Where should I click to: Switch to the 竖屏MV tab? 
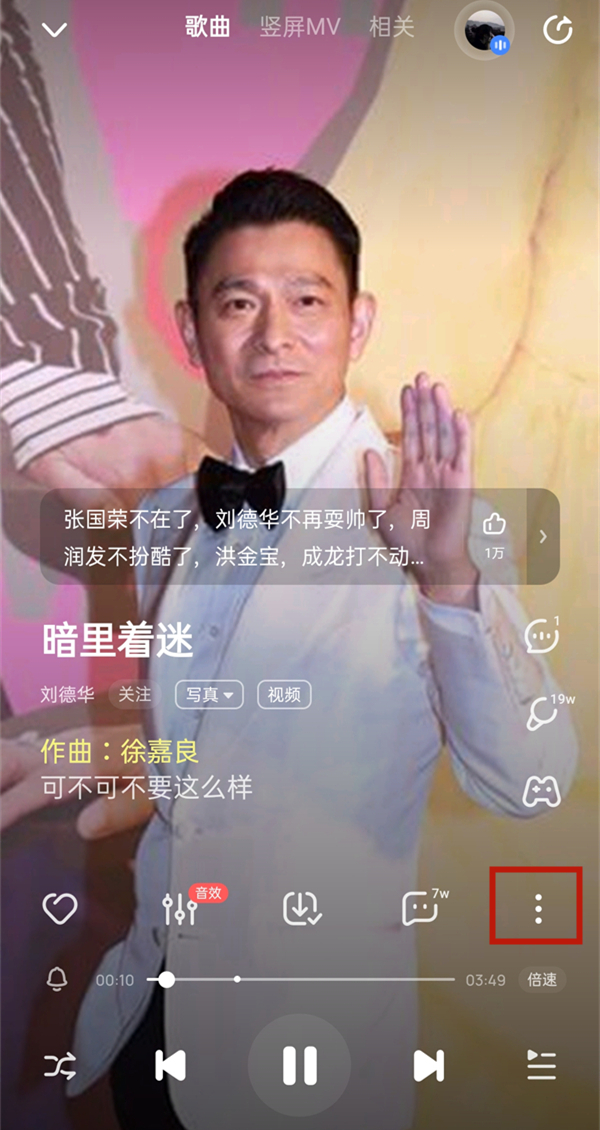tap(300, 27)
